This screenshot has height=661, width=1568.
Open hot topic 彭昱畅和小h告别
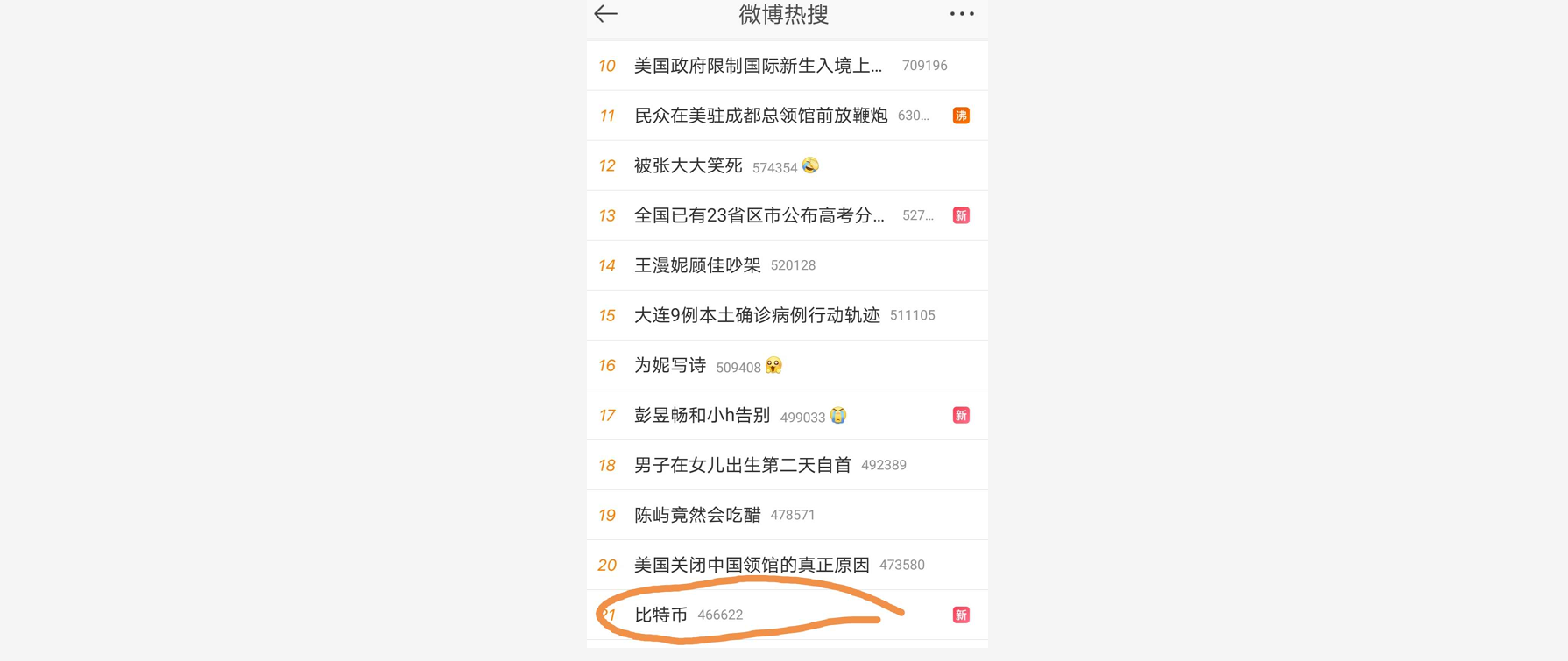pyautogui.click(x=702, y=415)
